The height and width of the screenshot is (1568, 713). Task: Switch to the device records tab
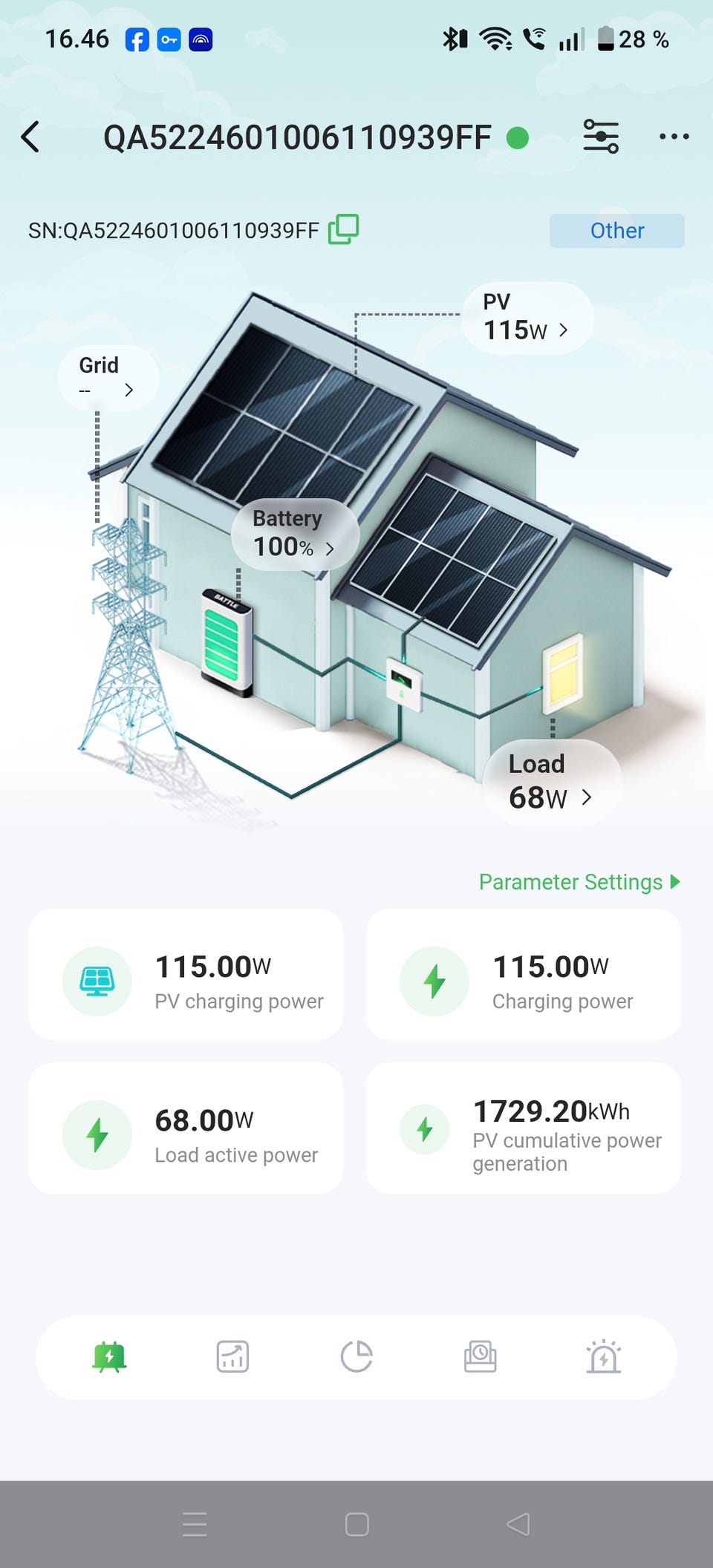point(481,1357)
